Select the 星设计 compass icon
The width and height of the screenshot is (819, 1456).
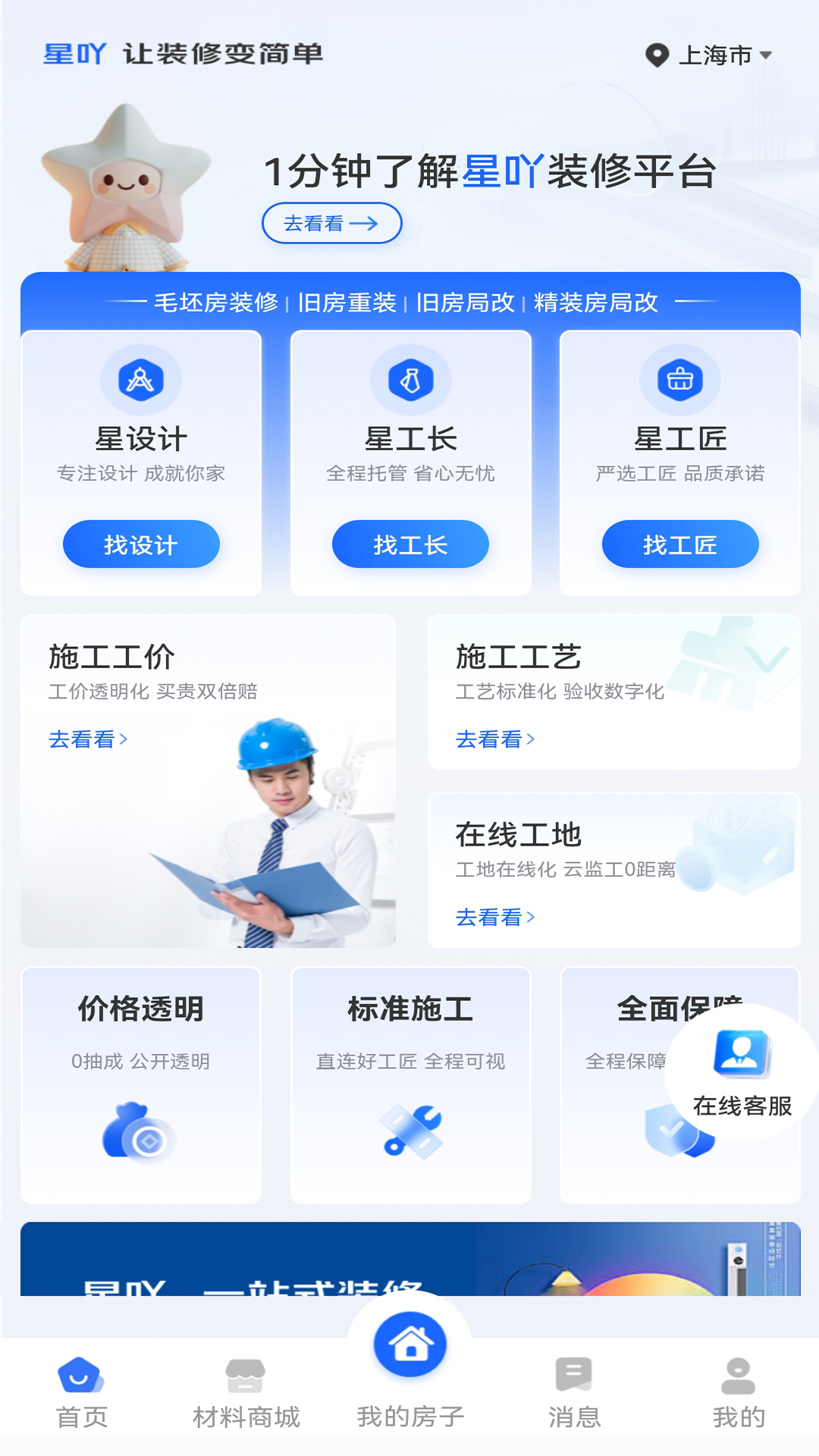(x=140, y=380)
